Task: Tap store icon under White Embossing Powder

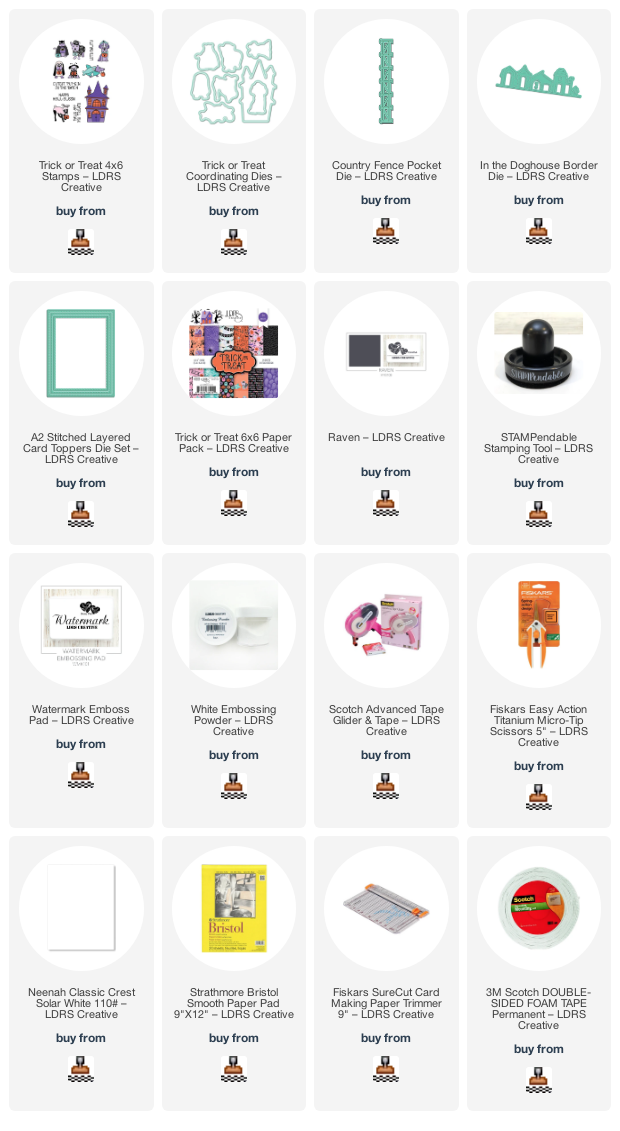Action: [234, 785]
